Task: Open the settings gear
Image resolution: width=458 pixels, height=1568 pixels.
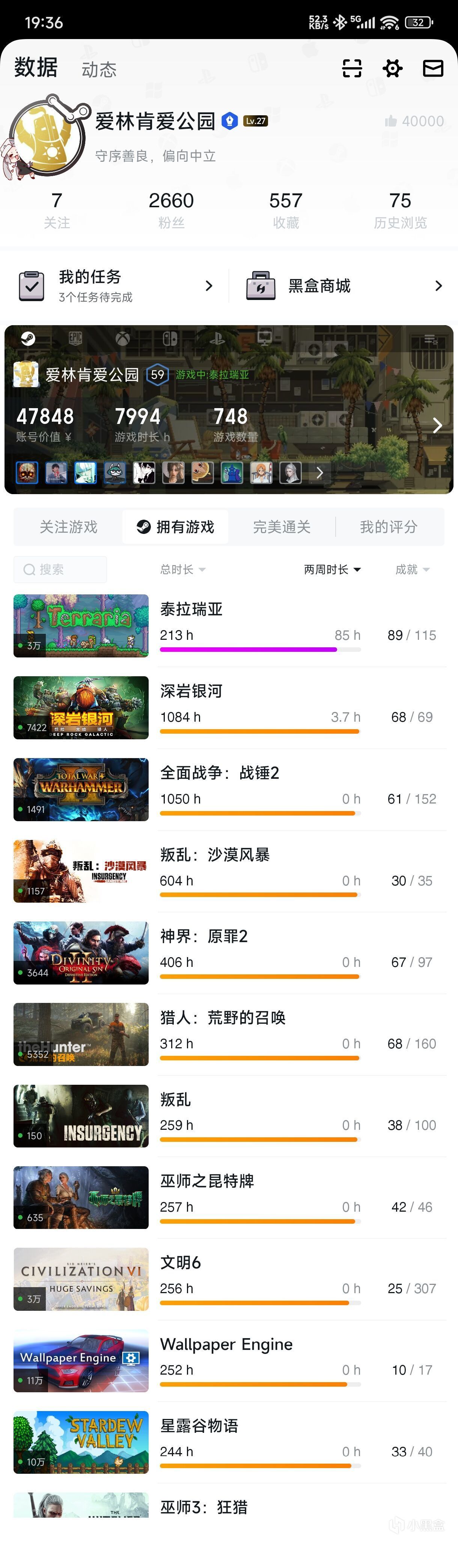Action: (x=392, y=68)
